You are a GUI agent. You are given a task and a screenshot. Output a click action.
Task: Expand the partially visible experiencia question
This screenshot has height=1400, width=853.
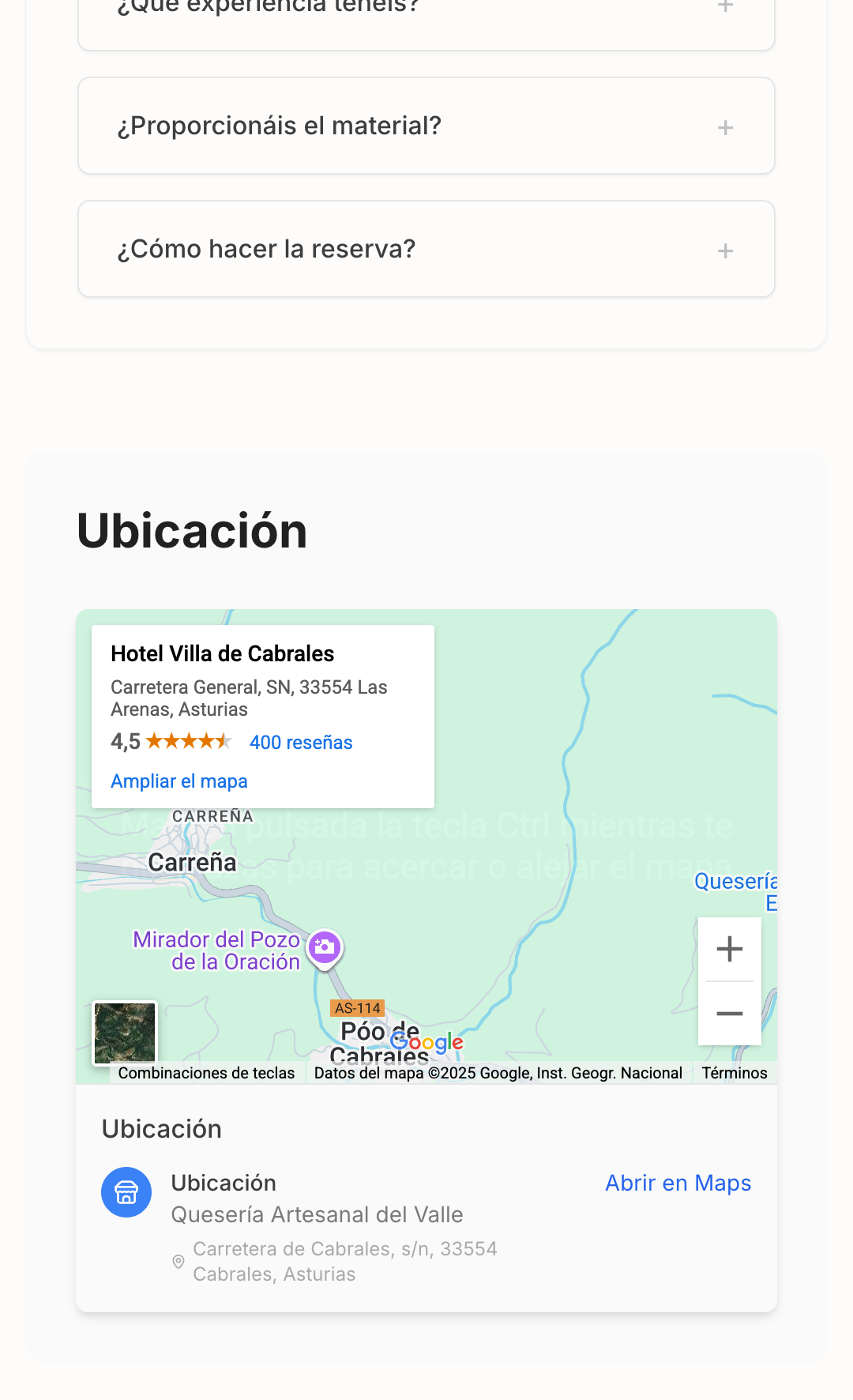click(x=426, y=16)
